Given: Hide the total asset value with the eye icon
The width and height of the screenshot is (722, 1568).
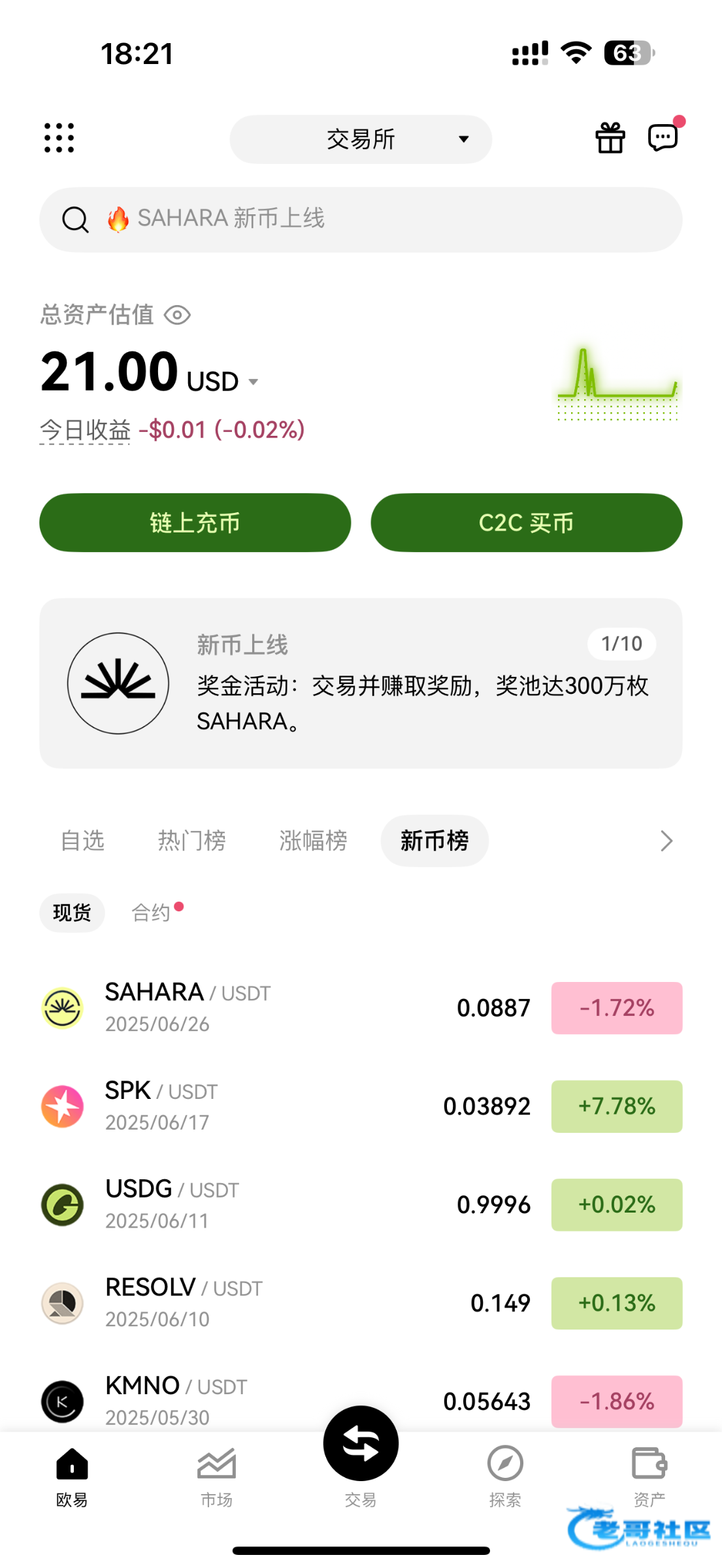Looking at the screenshot, I should click(x=177, y=316).
